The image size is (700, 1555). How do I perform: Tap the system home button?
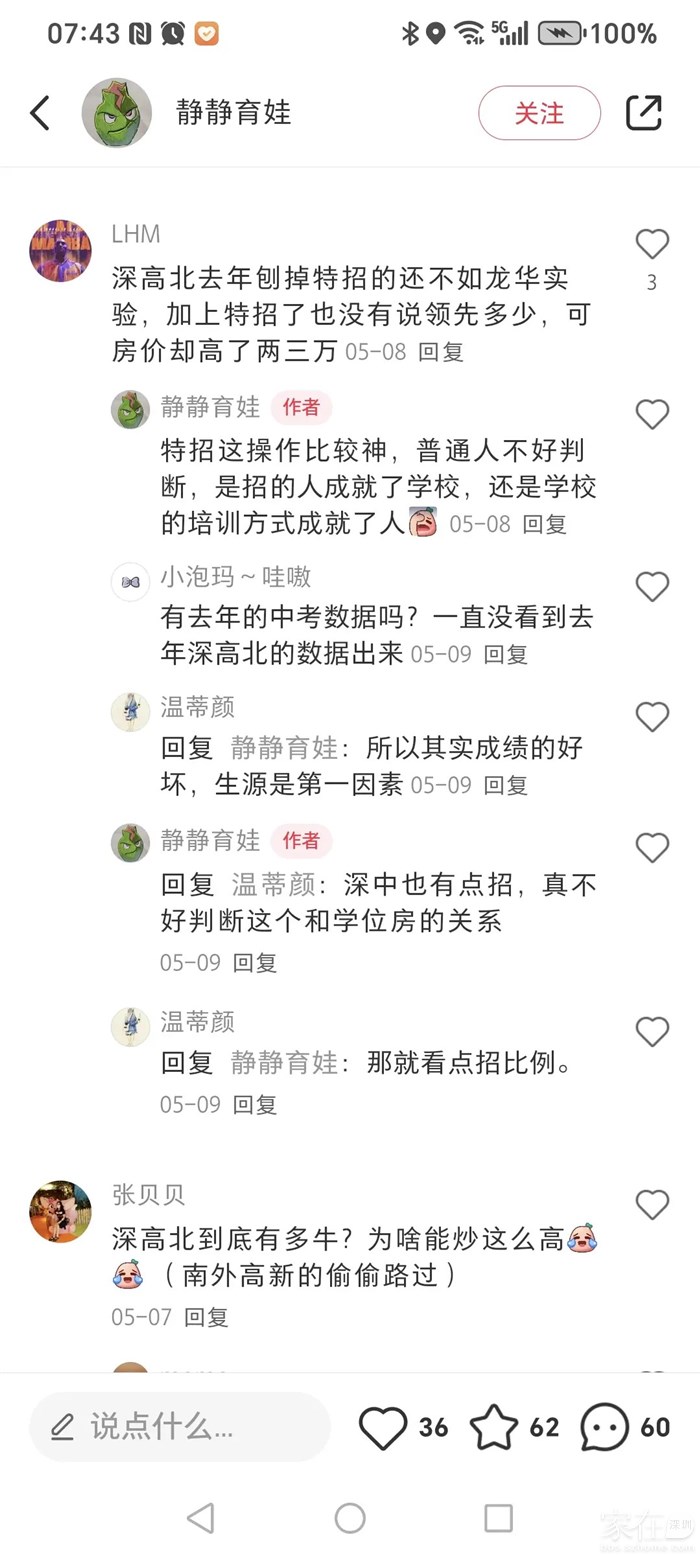350,1518
